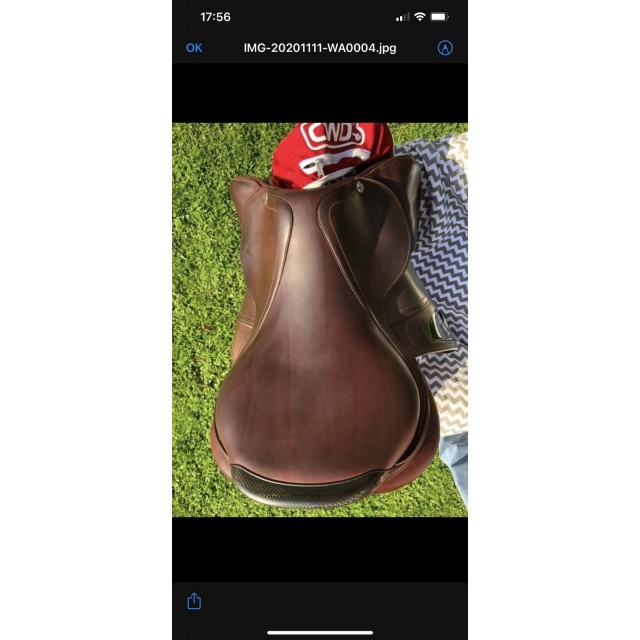The width and height of the screenshot is (640, 640).
Task: Tap OK to close the image preview
Action: 194,47
